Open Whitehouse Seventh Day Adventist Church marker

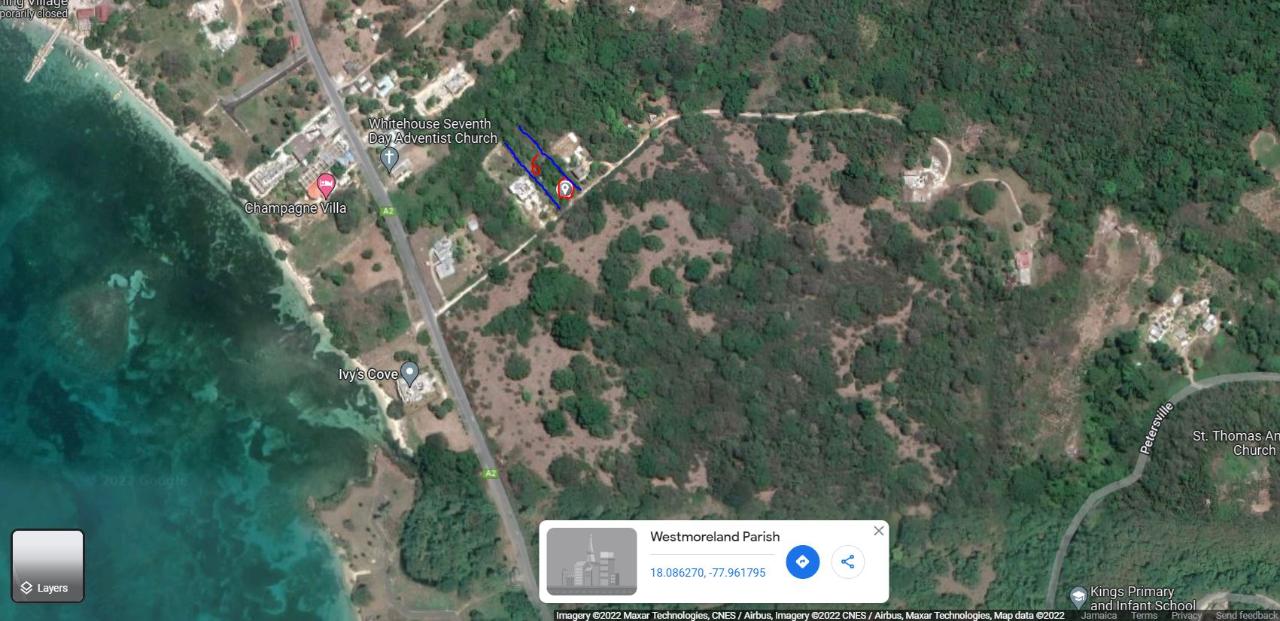(389, 158)
